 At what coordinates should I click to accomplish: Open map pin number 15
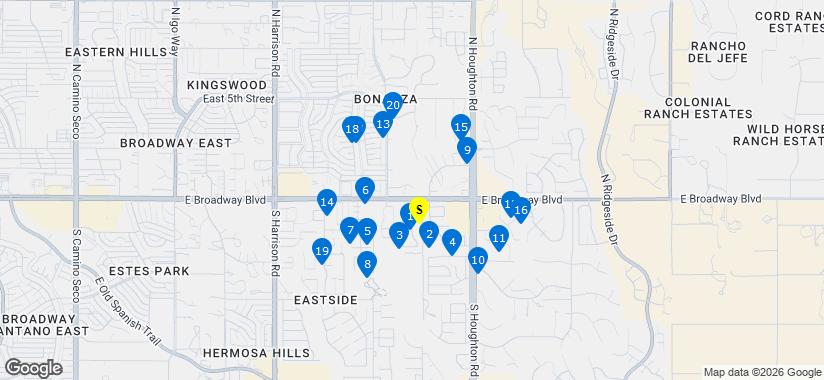pyautogui.click(x=460, y=127)
